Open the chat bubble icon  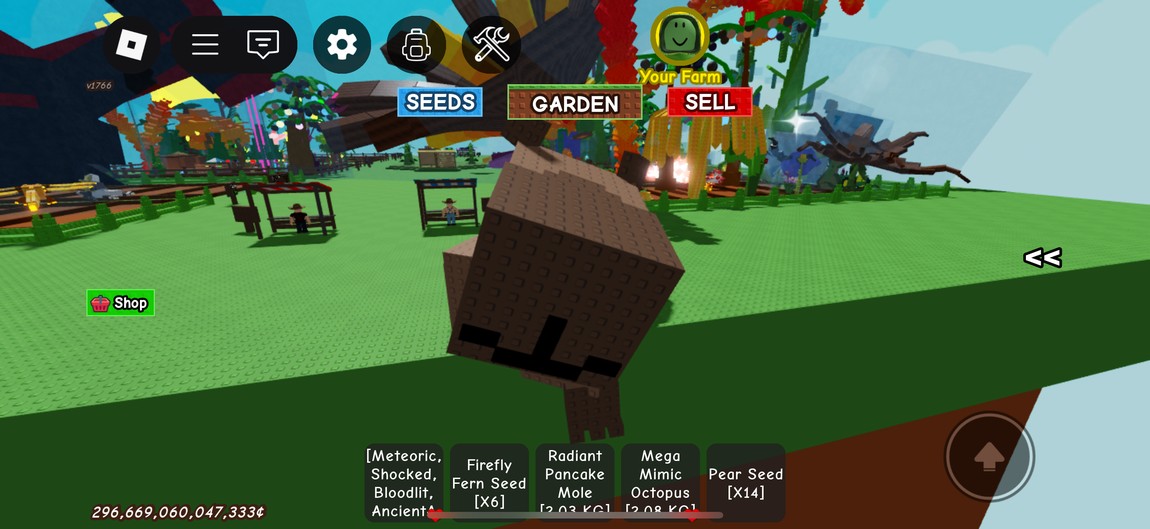[263, 44]
